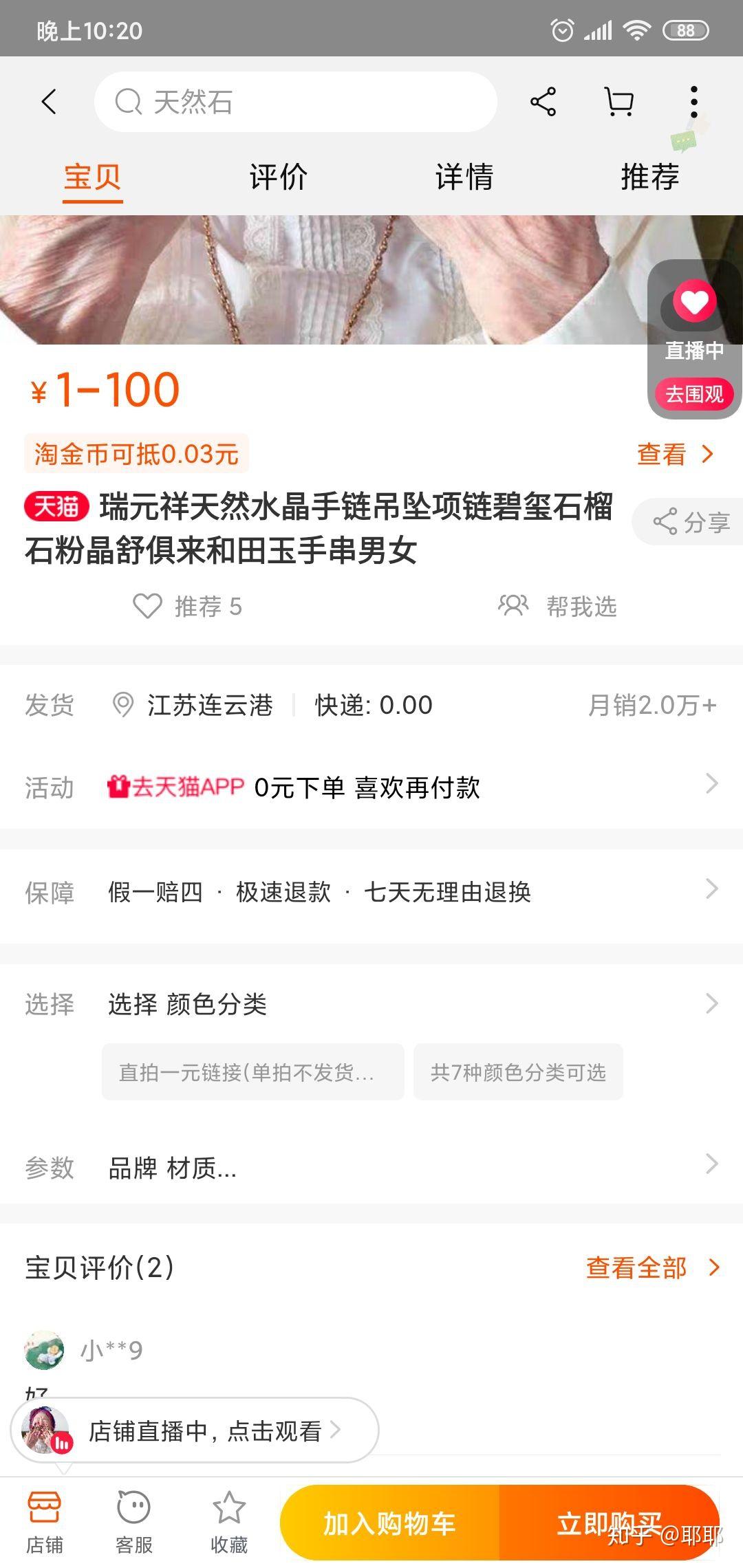
Task: Go back using the back arrow
Action: tap(48, 101)
